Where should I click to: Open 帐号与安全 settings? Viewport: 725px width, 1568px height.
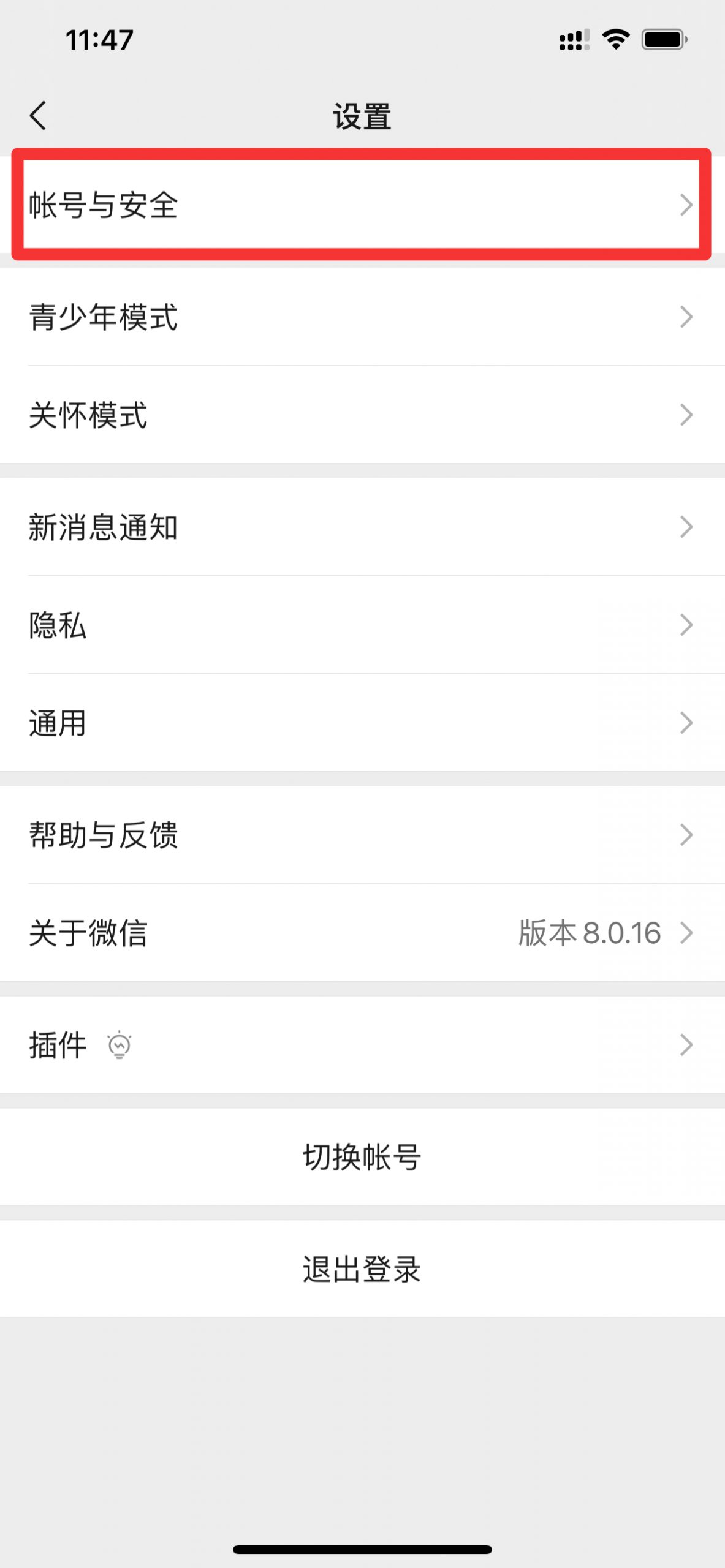[362, 205]
